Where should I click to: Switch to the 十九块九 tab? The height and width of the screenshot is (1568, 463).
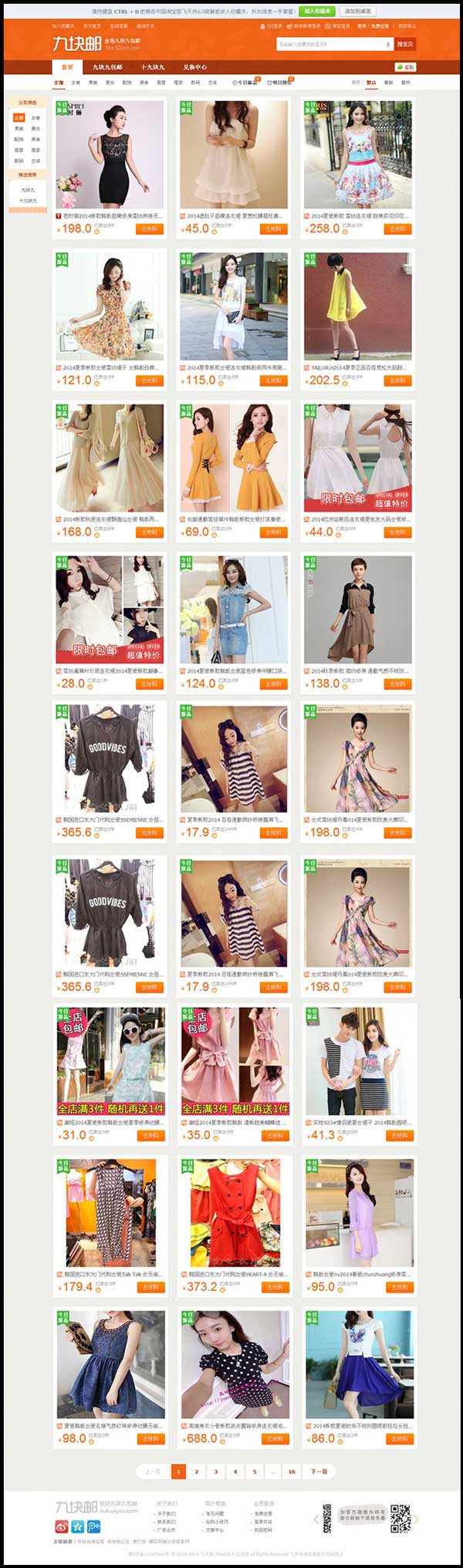[153, 67]
